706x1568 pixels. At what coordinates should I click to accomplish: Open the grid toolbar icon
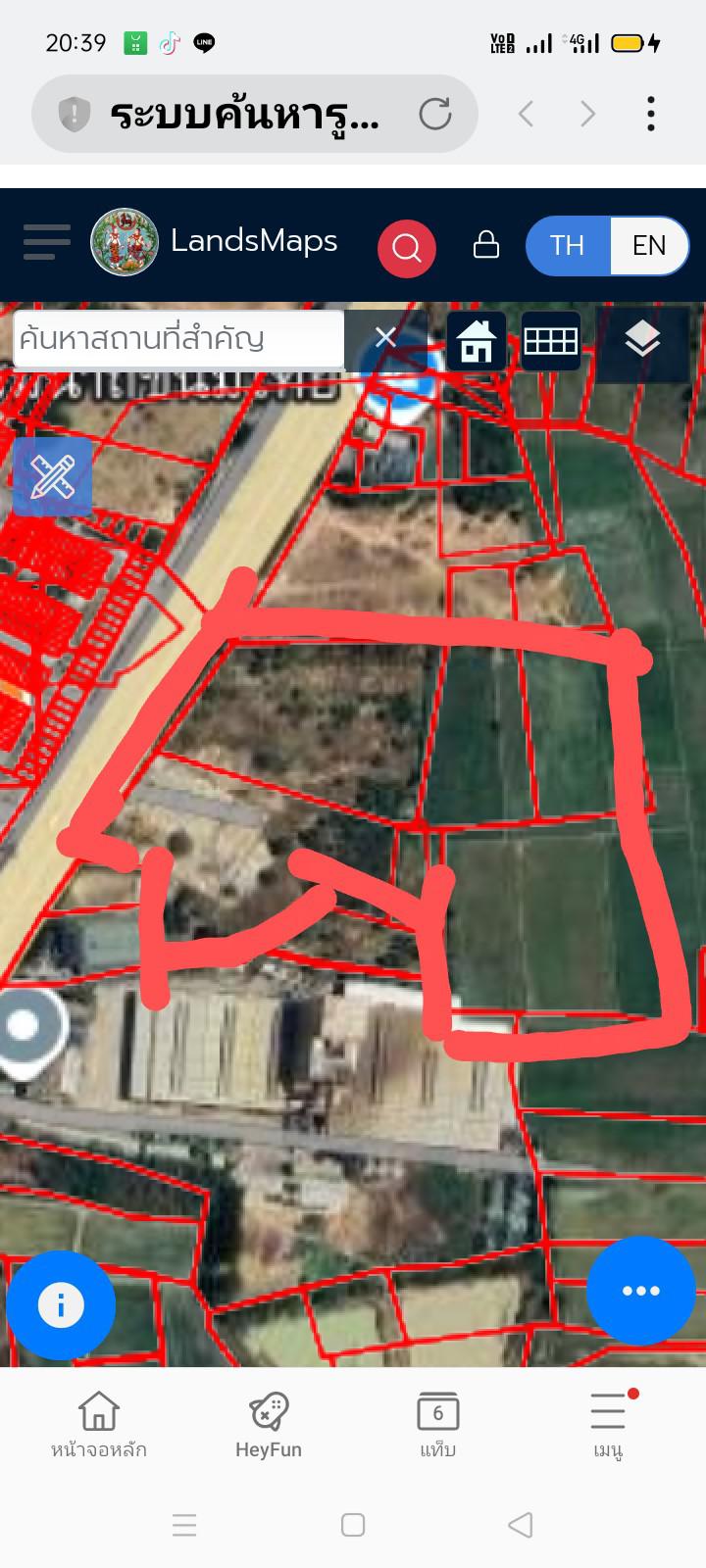coord(550,341)
